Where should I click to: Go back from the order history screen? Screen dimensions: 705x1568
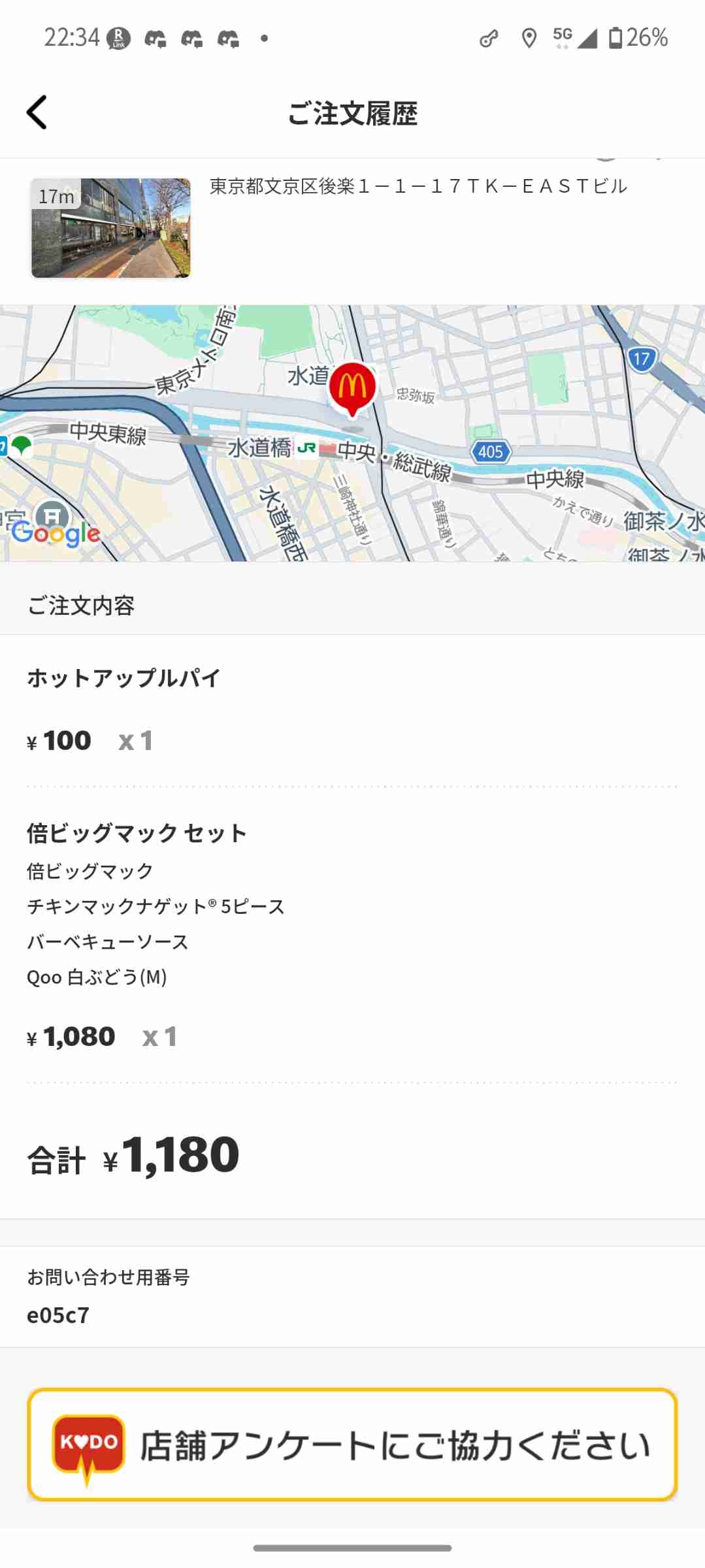[37, 112]
